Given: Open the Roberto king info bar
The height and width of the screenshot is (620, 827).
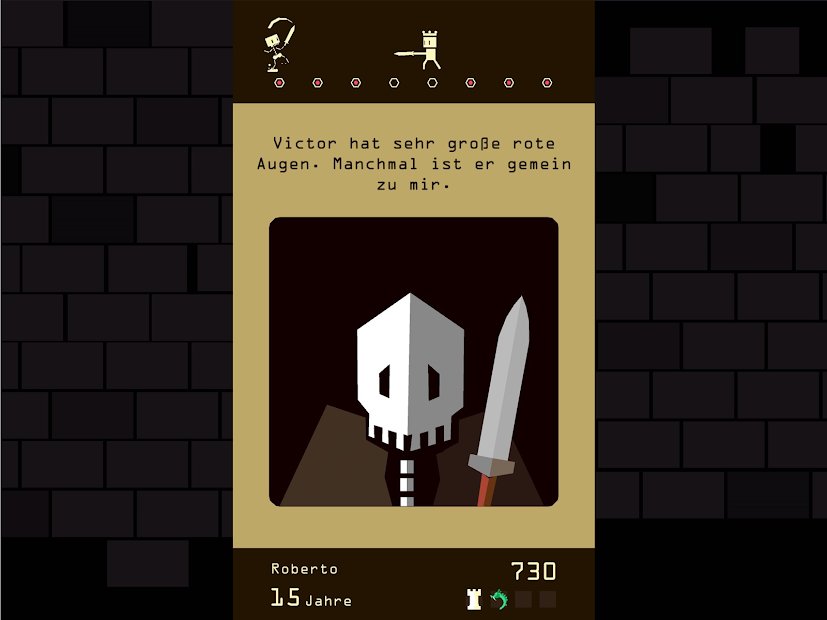Looking at the screenshot, I should point(413,584).
